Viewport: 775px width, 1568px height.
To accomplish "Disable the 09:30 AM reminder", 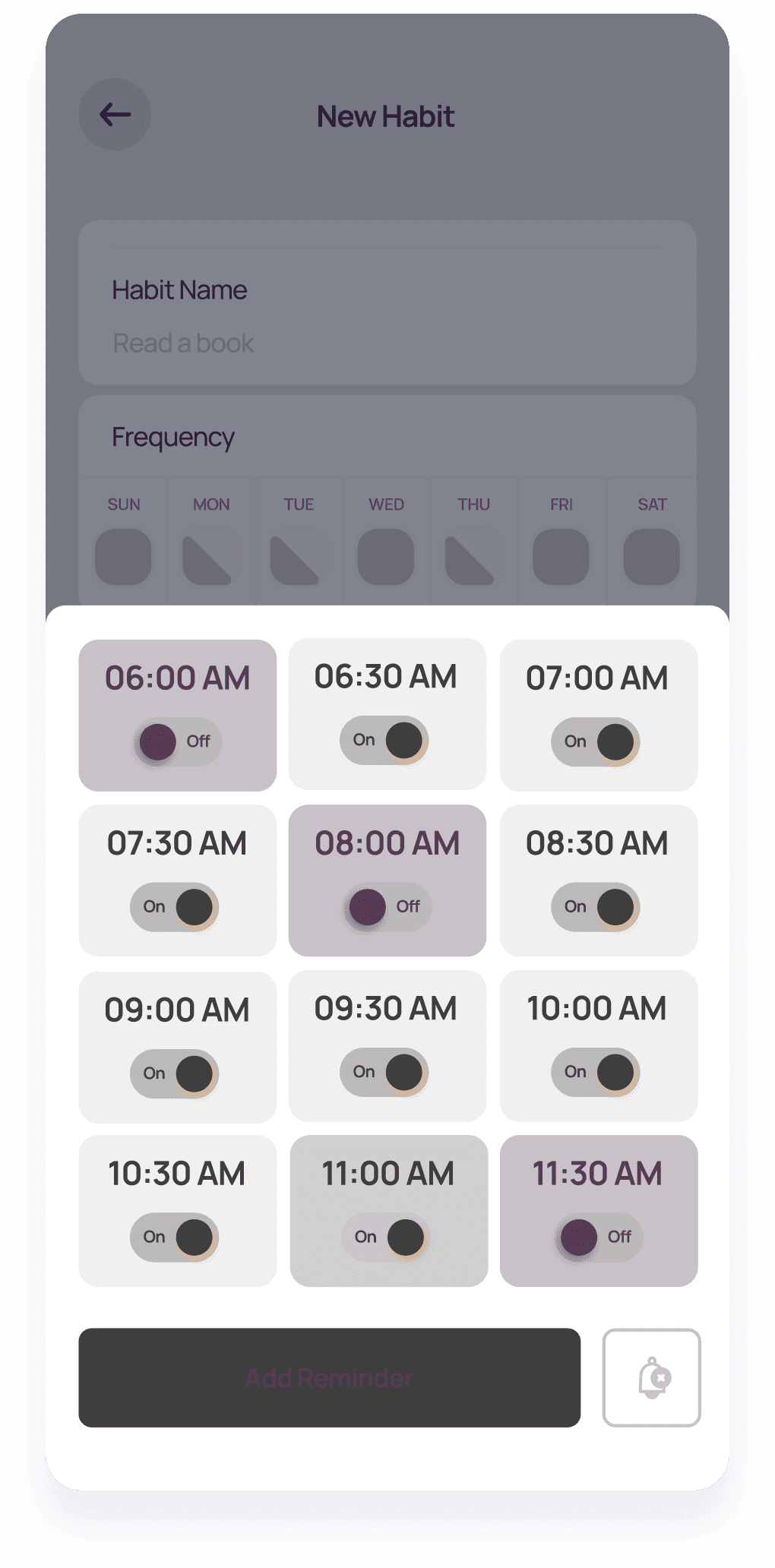I will click(x=386, y=1073).
